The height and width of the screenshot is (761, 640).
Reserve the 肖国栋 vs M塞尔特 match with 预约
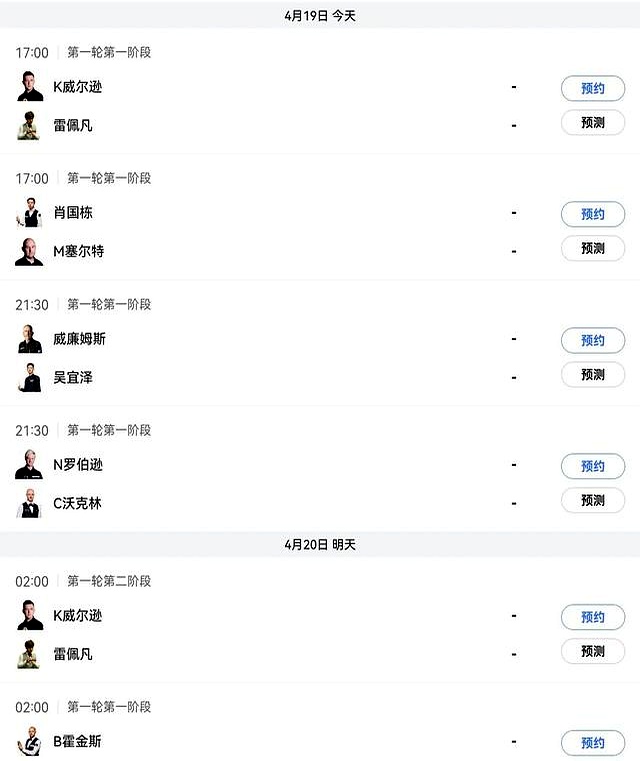pos(593,214)
